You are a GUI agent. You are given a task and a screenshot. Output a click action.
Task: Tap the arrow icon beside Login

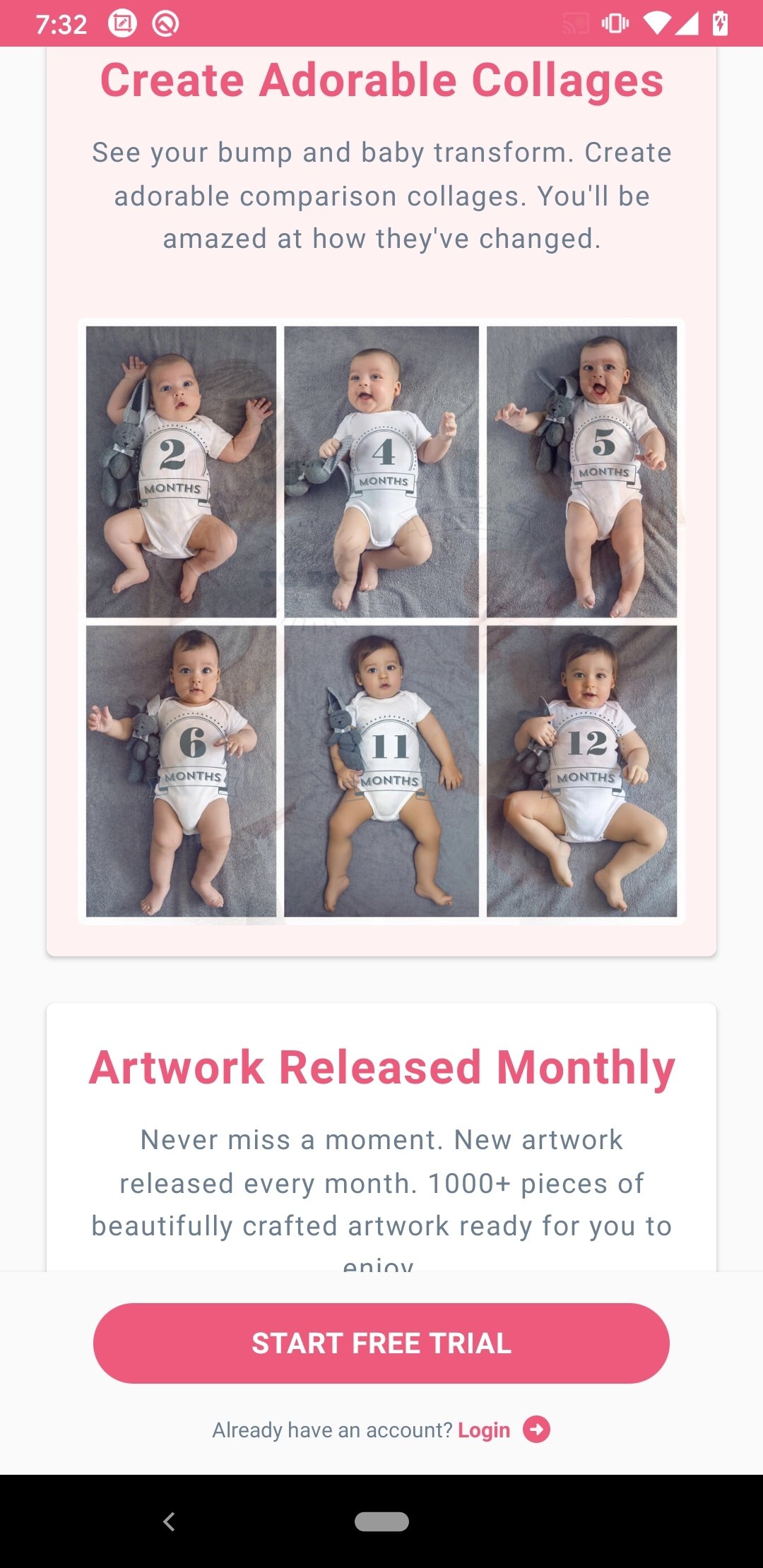pos(536,1430)
